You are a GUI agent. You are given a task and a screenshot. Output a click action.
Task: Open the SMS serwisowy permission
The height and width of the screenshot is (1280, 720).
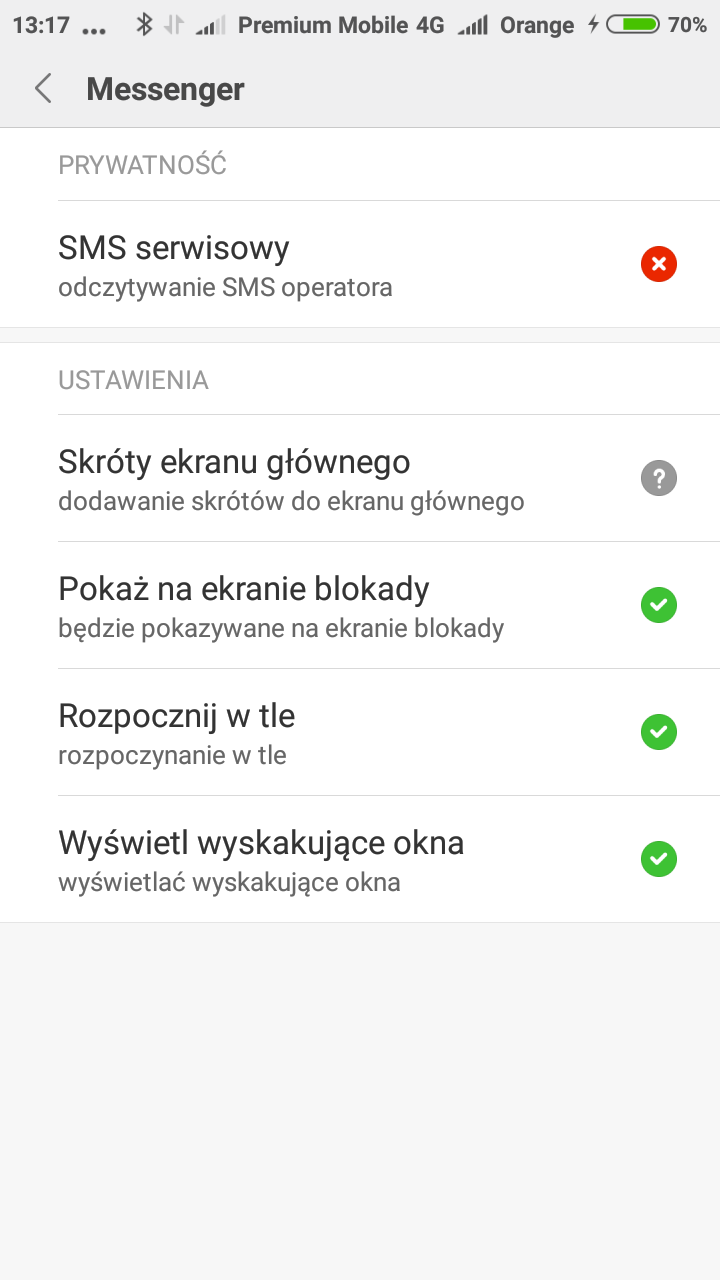pos(360,265)
